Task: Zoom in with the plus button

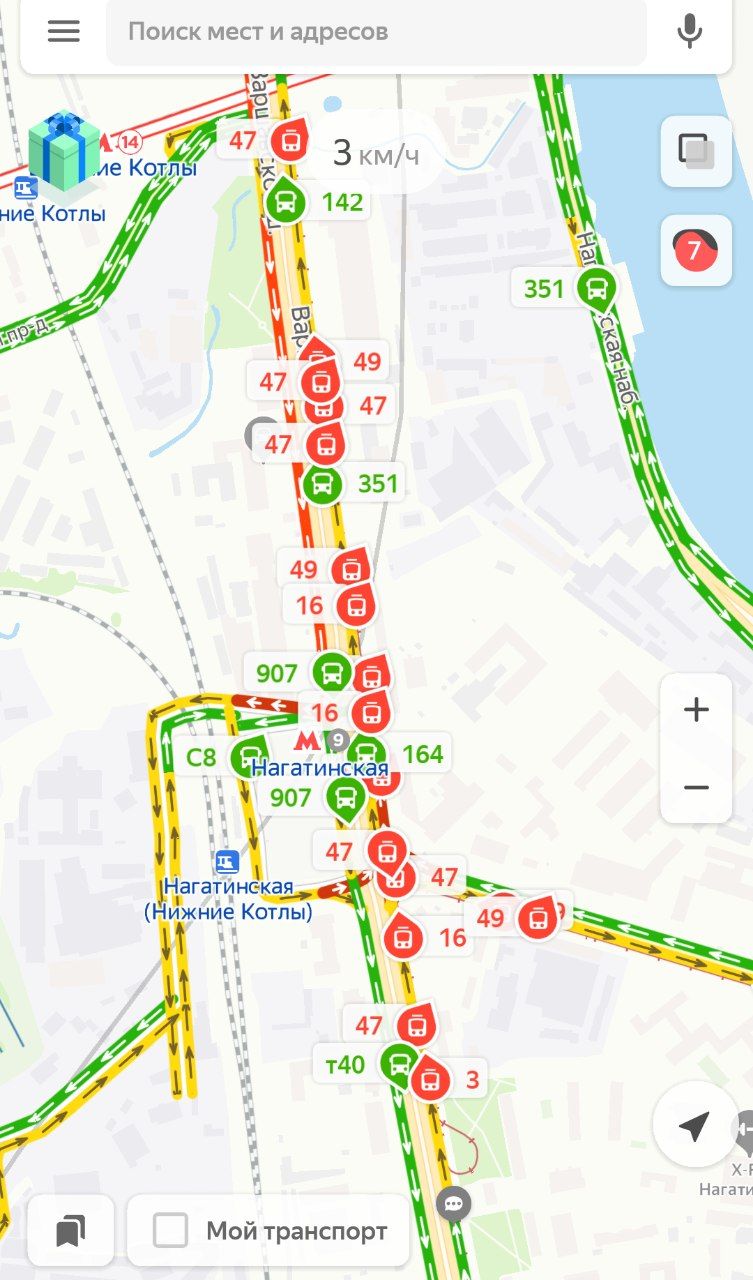Action: (696, 711)
